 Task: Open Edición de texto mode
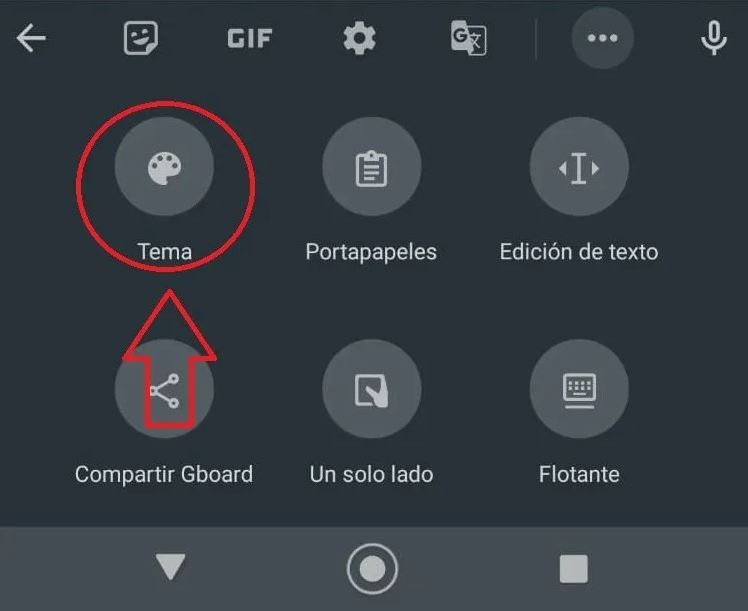click(579, 168)
